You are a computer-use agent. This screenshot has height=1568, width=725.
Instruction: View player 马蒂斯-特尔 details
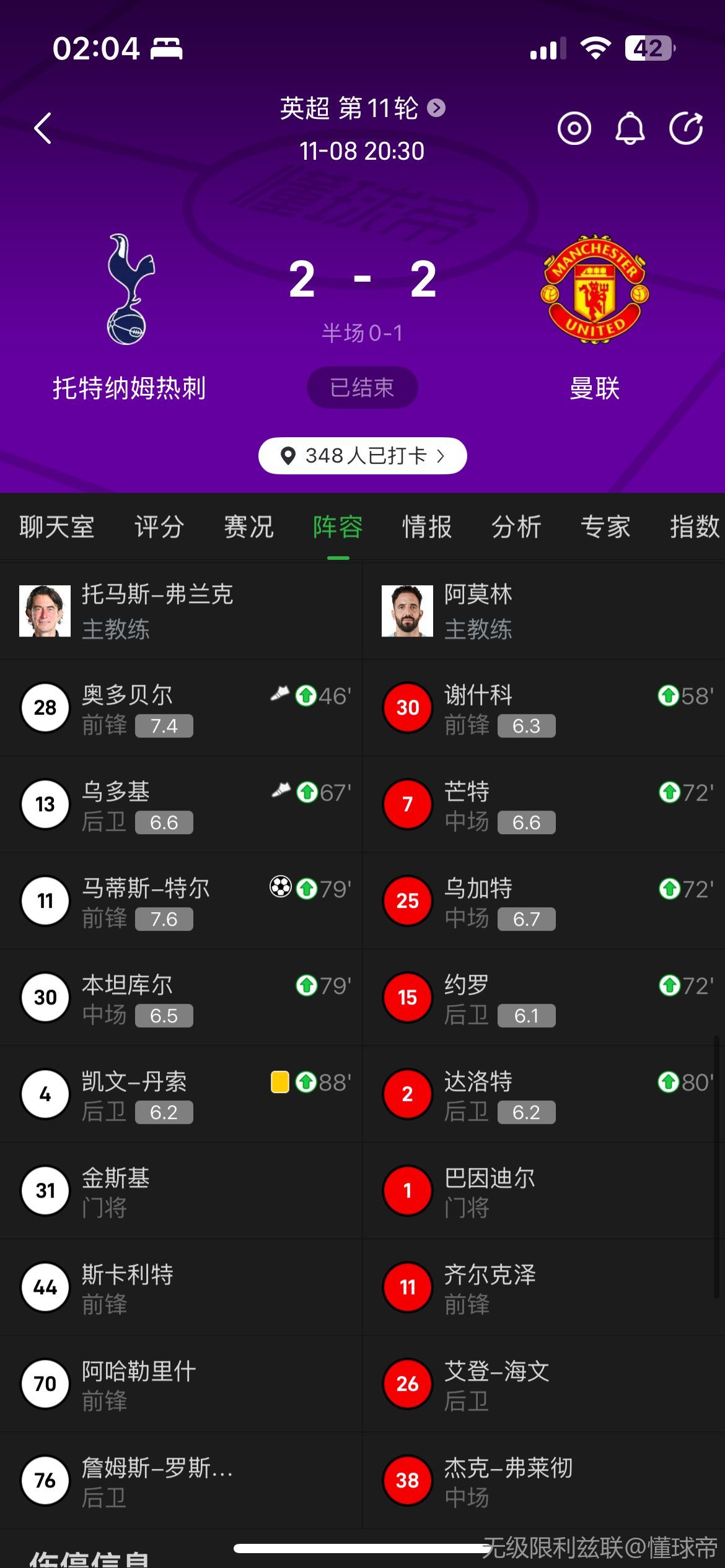click(146, 900)
